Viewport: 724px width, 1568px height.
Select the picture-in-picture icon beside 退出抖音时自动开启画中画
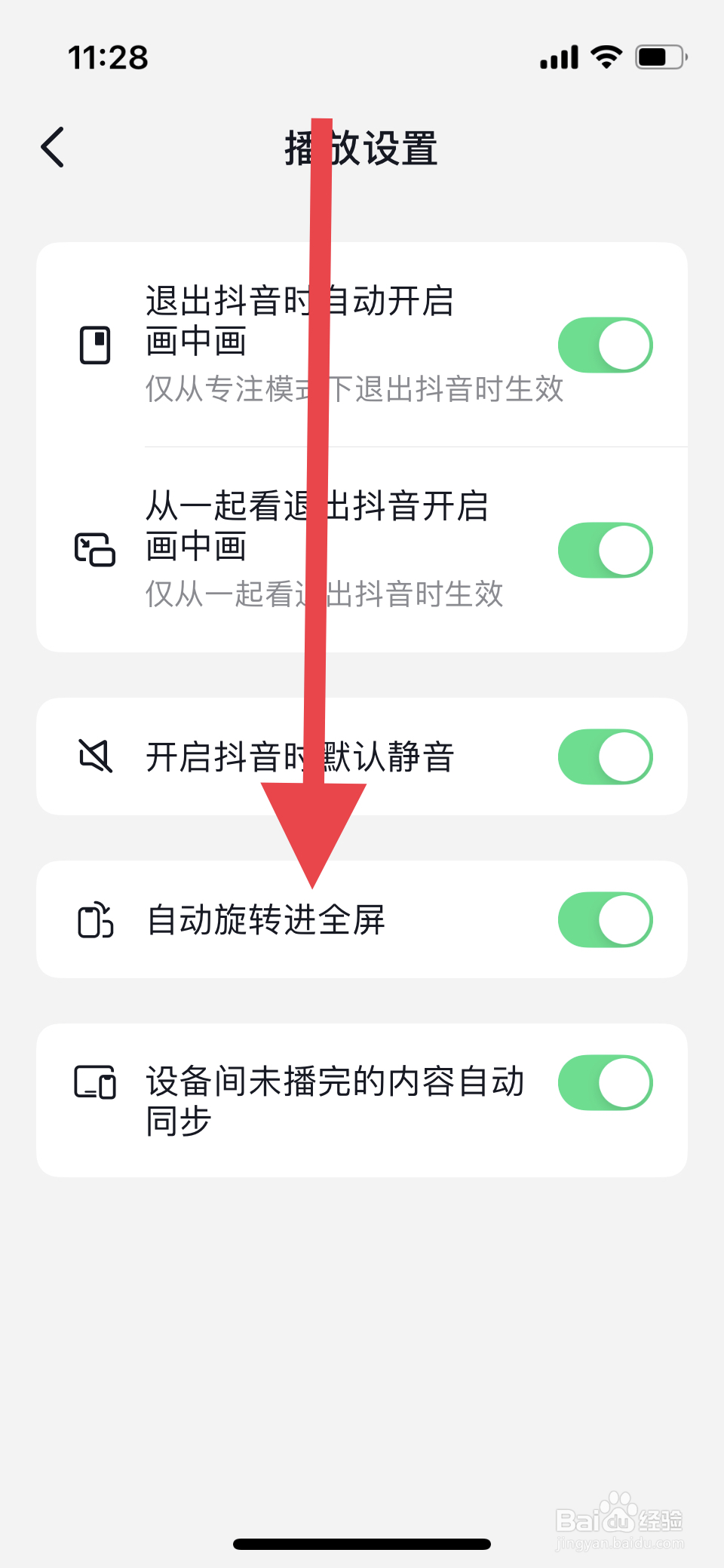(x=95, y=344)
